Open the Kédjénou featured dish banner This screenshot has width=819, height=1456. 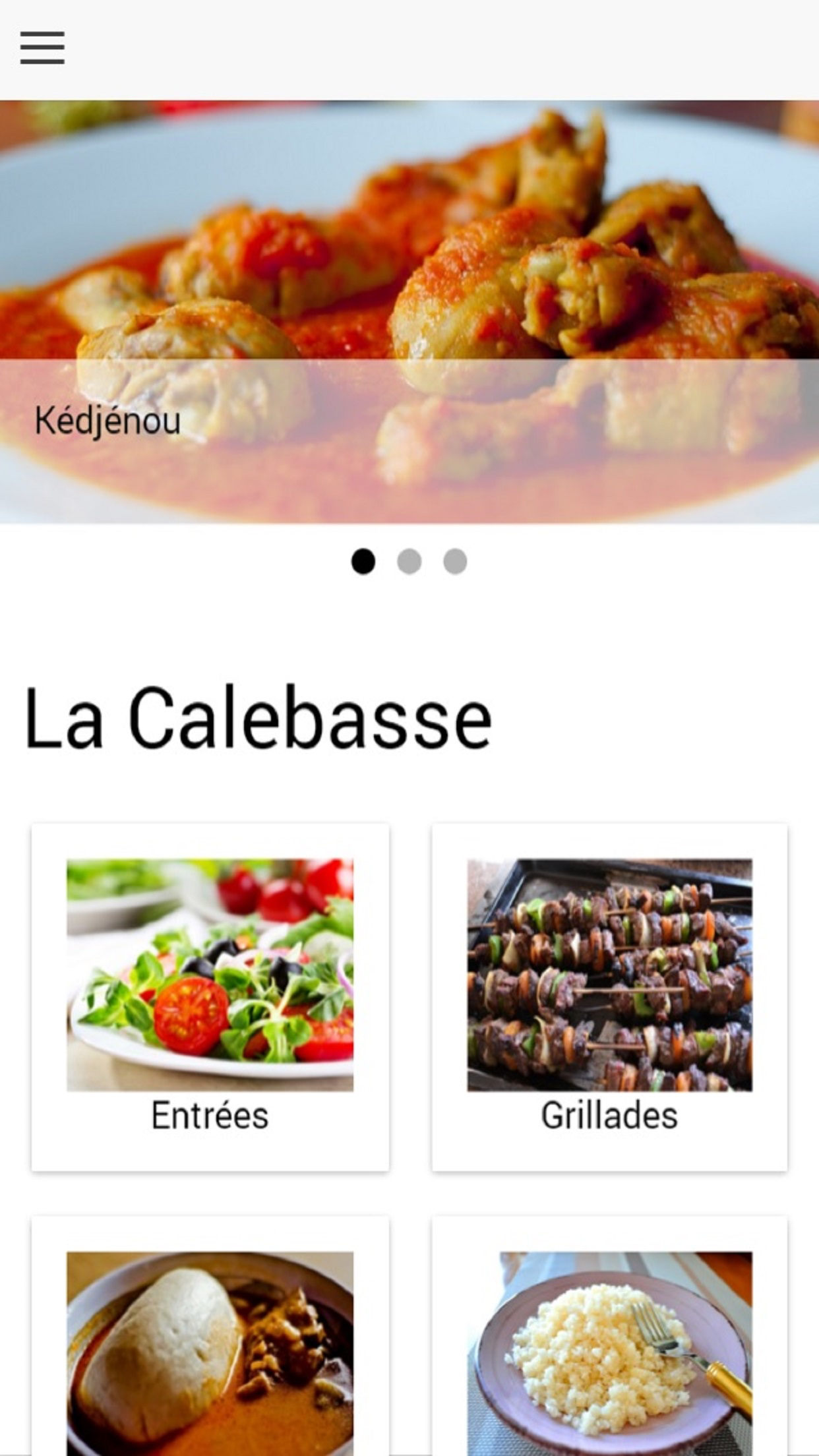click(x=409, y=311)
